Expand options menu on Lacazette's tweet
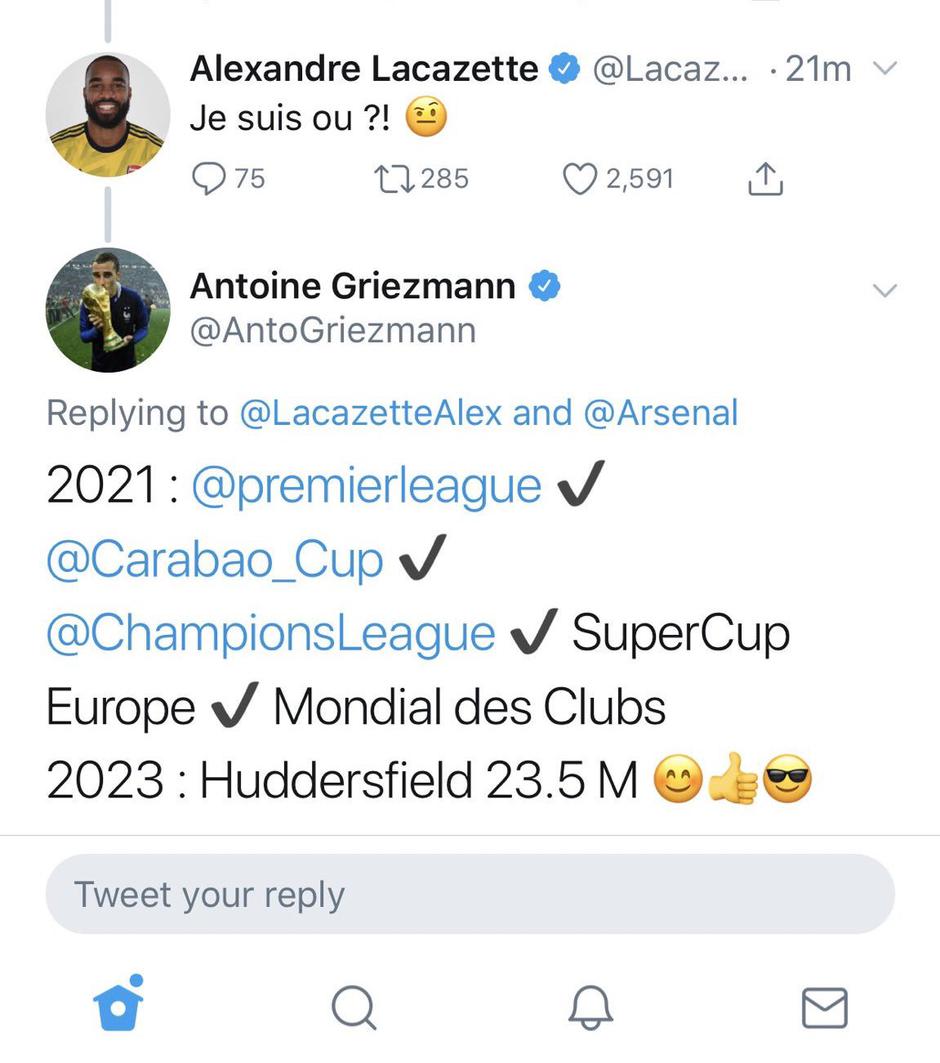 pyautogui.click(x=885, y=68)
